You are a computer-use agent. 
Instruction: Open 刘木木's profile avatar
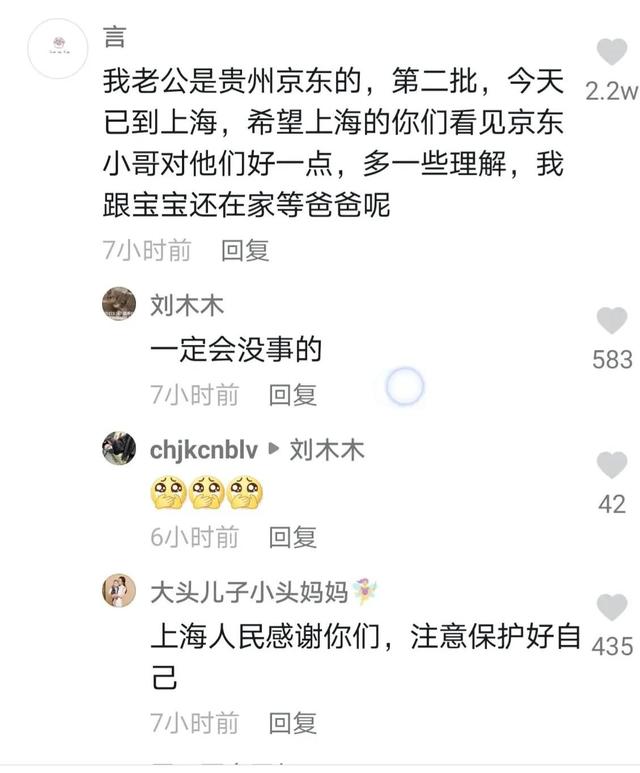119,303
